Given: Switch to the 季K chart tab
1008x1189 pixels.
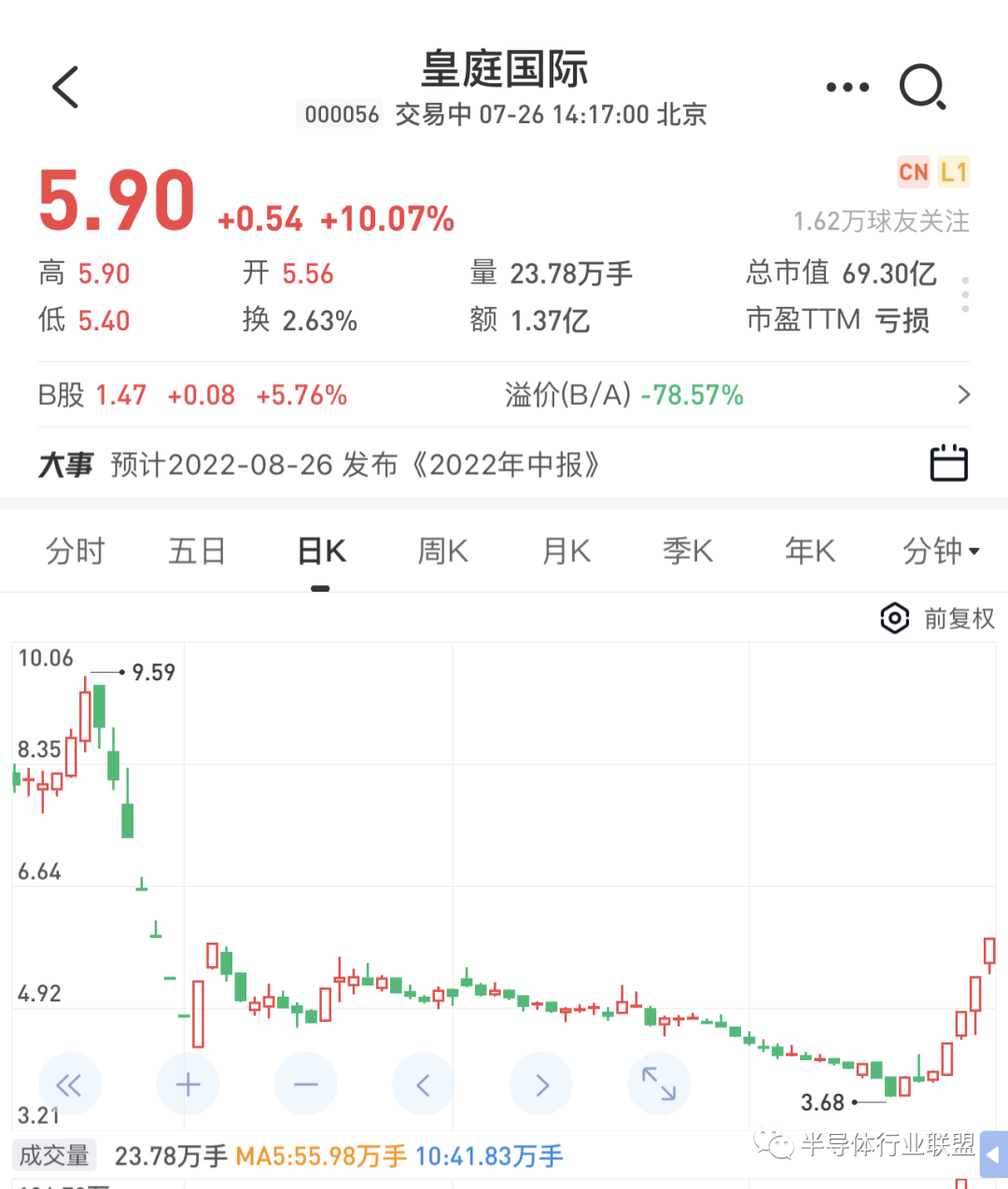Looking at the screenshot, I should (x=688, y=552).
